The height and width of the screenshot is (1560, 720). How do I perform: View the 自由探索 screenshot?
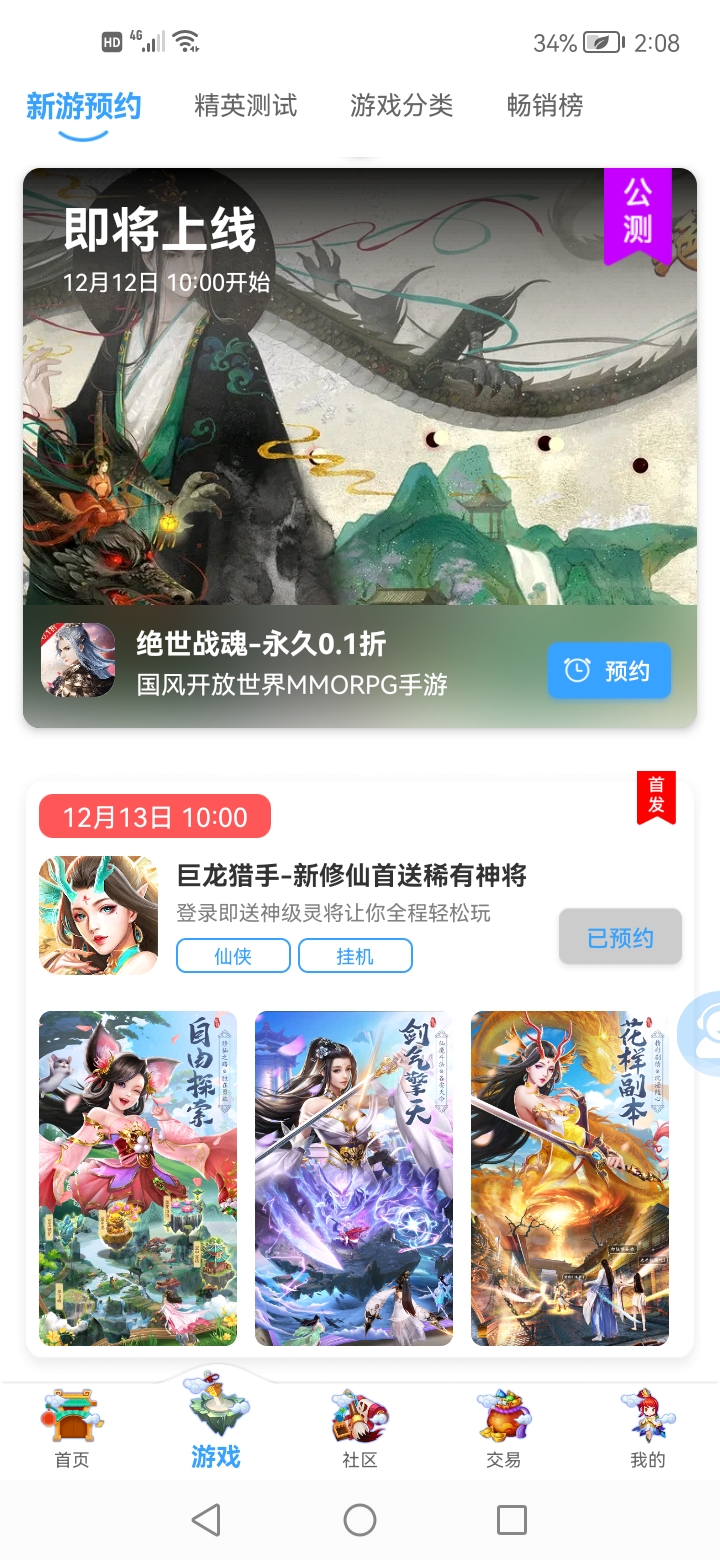[x=138, y=1178]
